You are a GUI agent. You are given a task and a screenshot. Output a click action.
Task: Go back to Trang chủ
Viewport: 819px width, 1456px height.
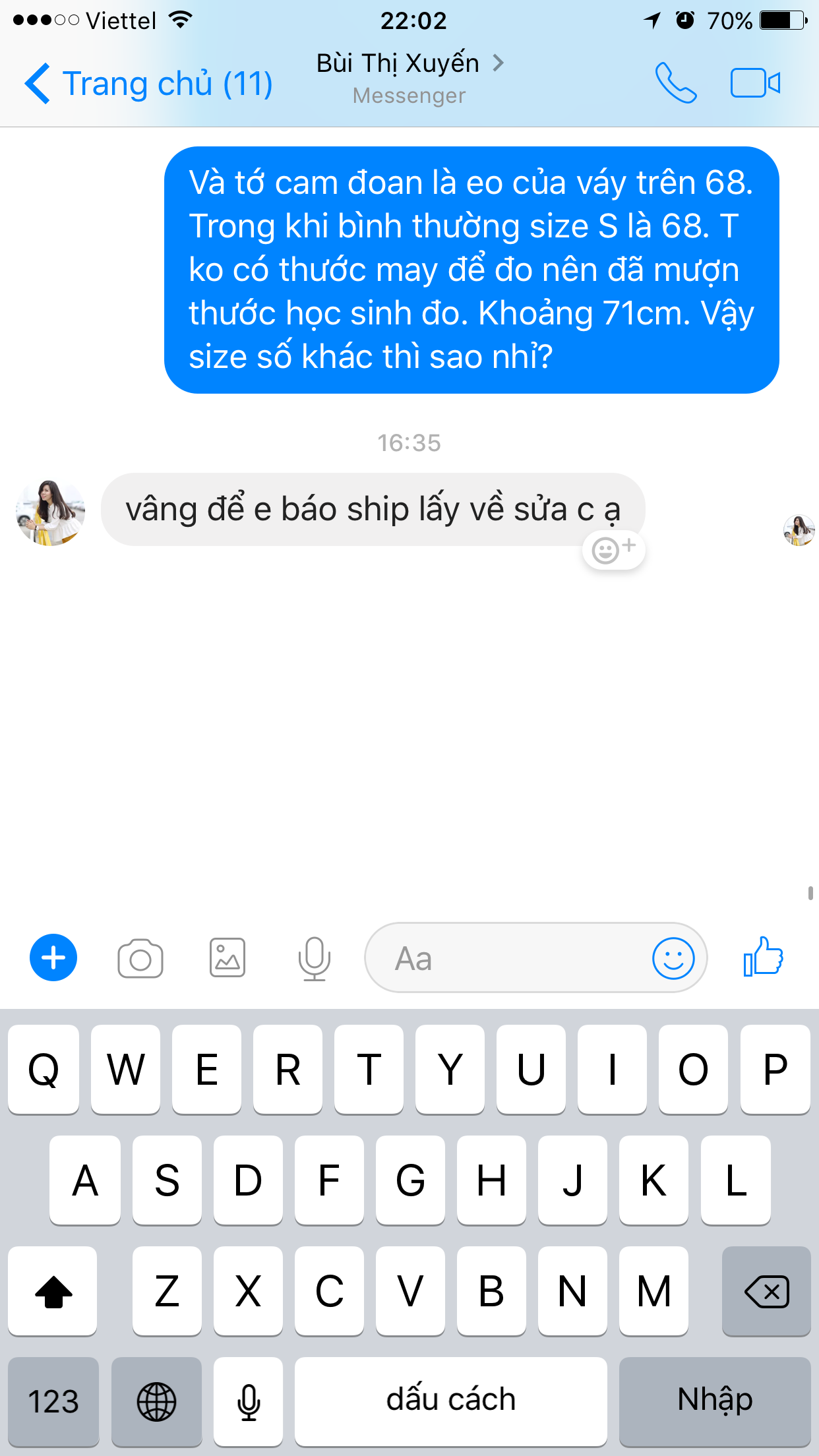pyautogui.click(x=148, y=84)
